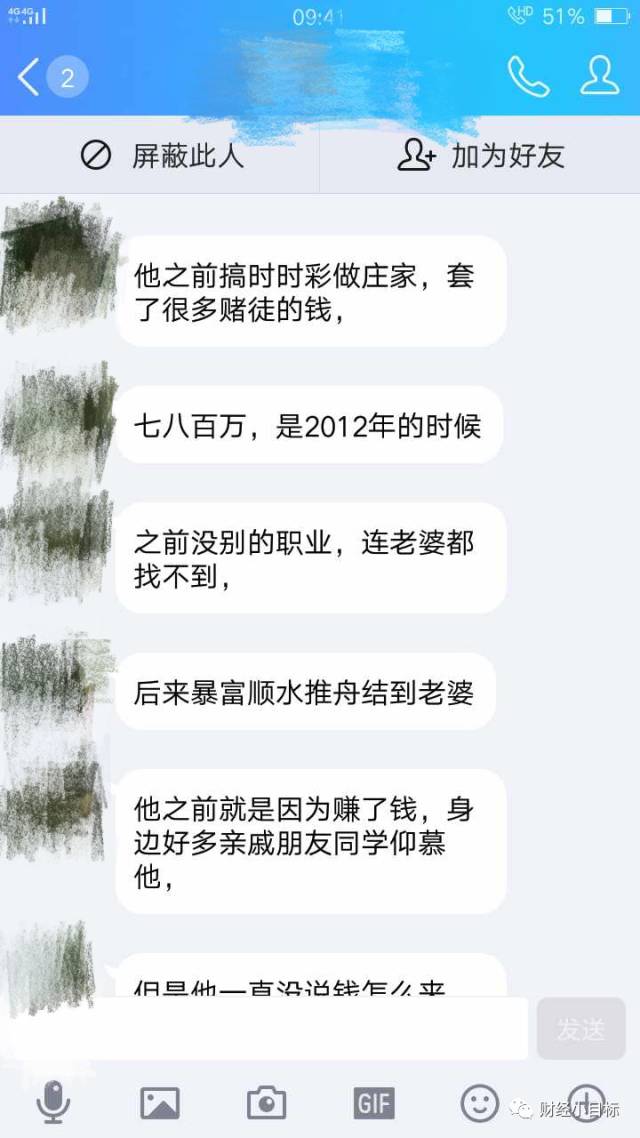Open the GIF picker
Viewport: 640px width, 1138px height.
374,1103
